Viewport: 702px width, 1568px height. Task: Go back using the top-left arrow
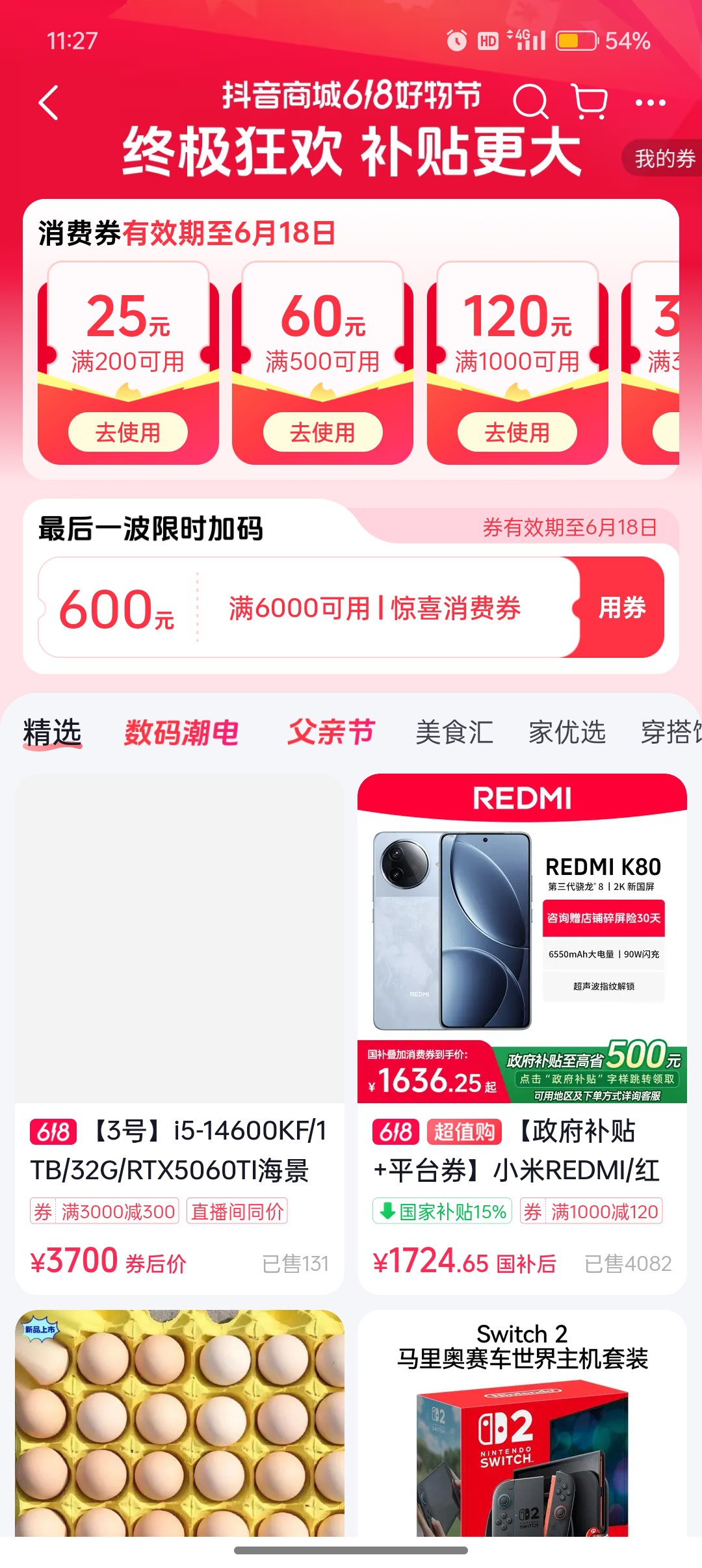49,103
